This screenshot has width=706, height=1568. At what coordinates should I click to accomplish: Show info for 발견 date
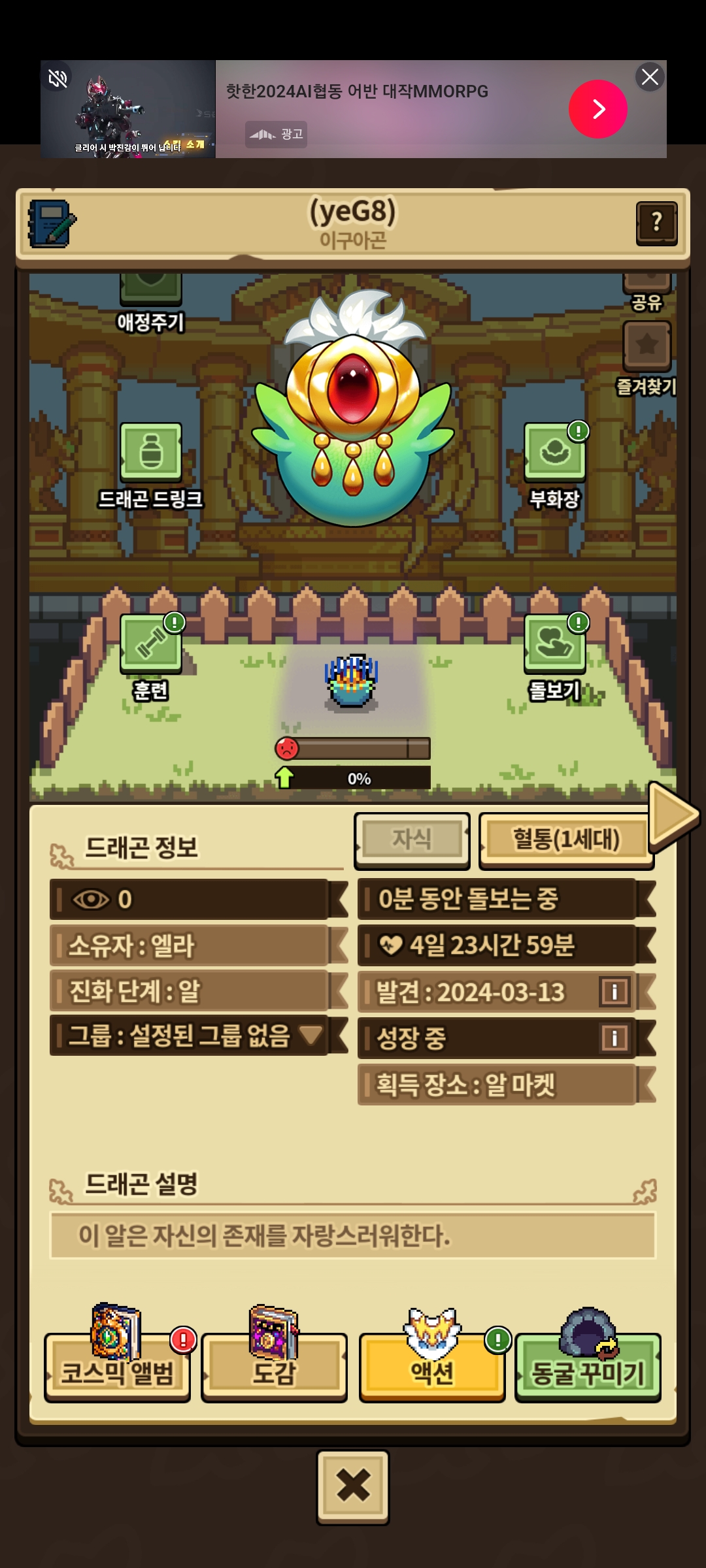tap(614, 992)
